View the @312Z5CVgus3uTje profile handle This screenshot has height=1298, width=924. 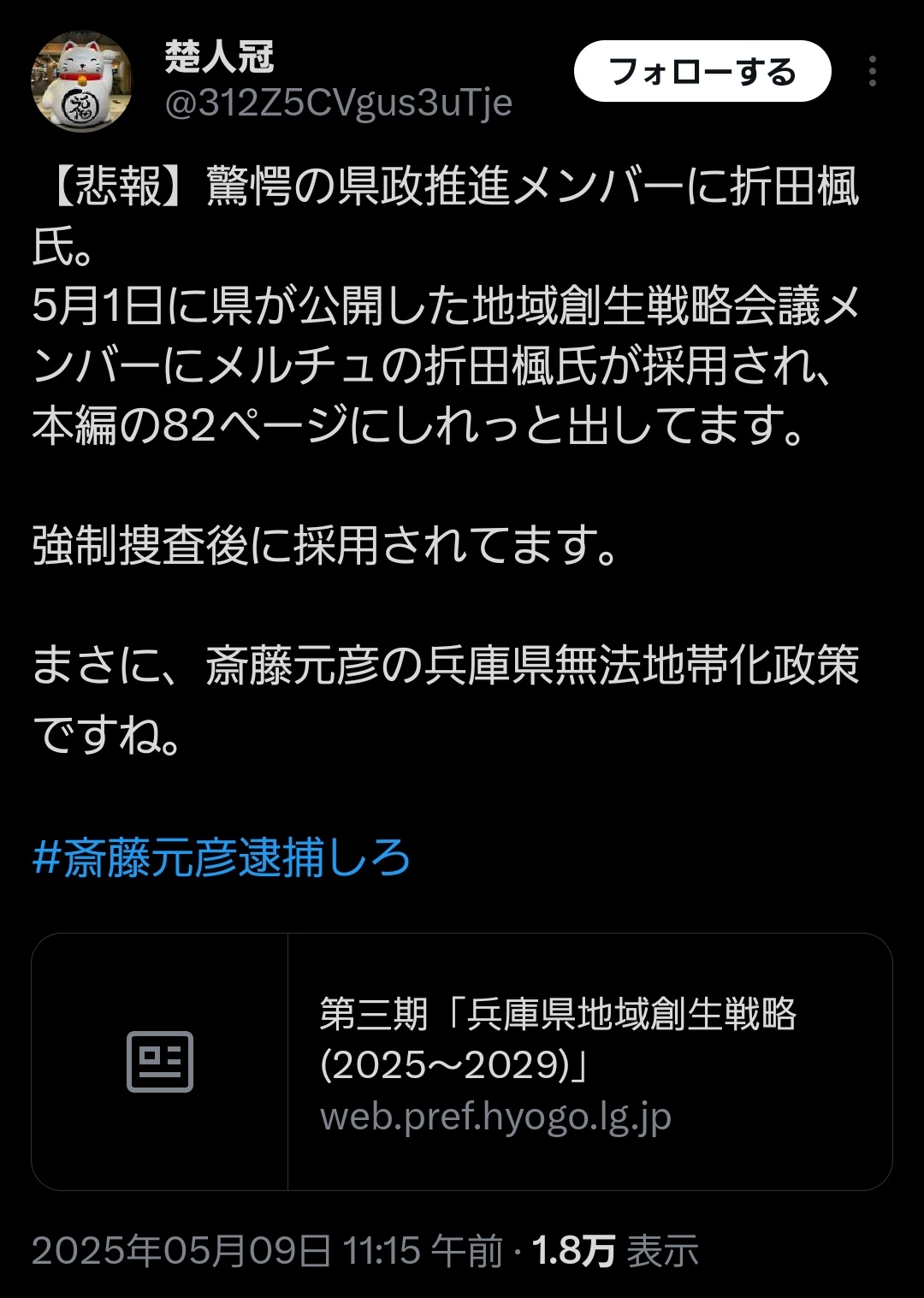click(338, 104)
